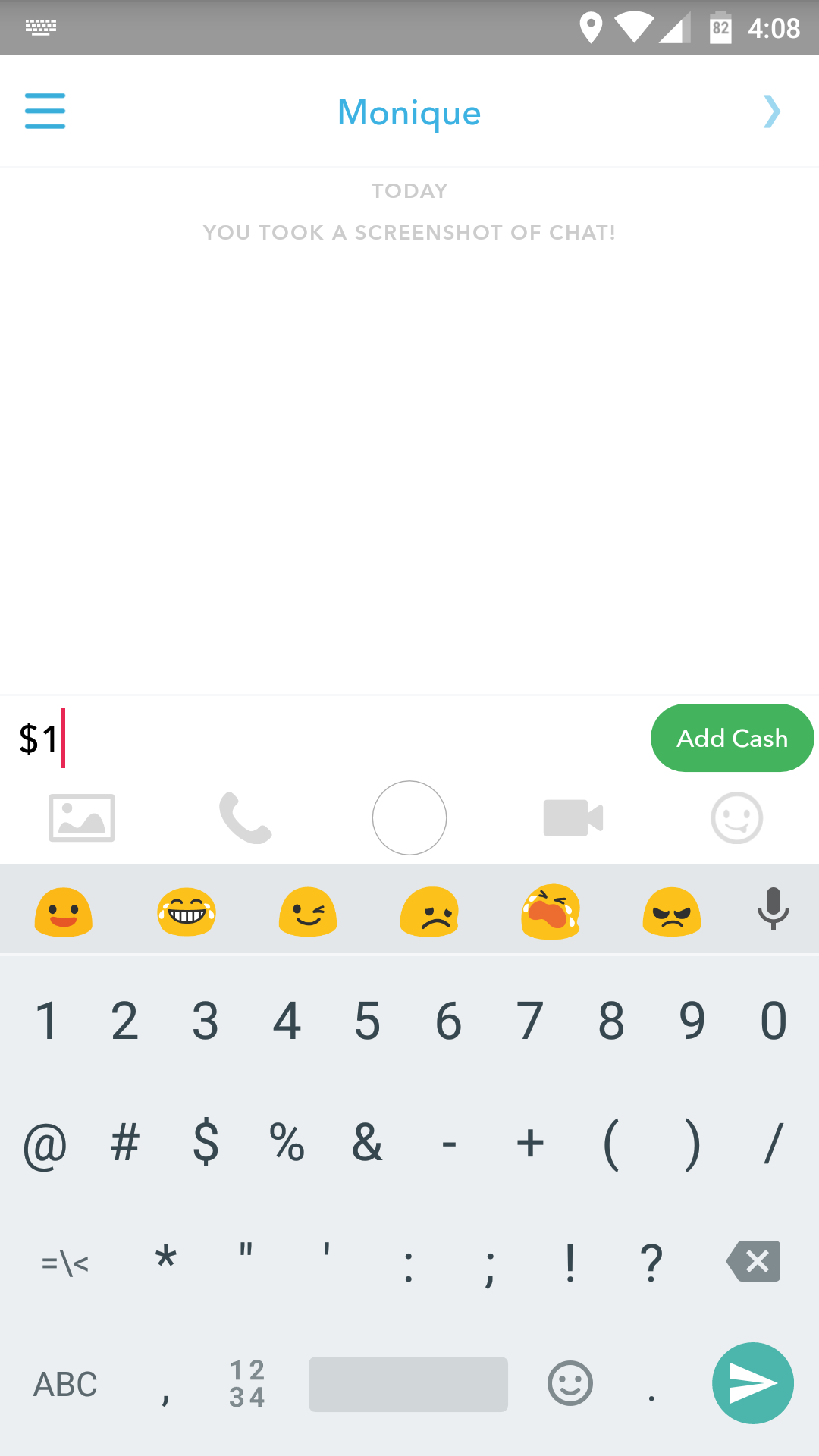Screen dimensions: 819x1456
Task: Tap the camera shutter circle
Action: point(409,817)
